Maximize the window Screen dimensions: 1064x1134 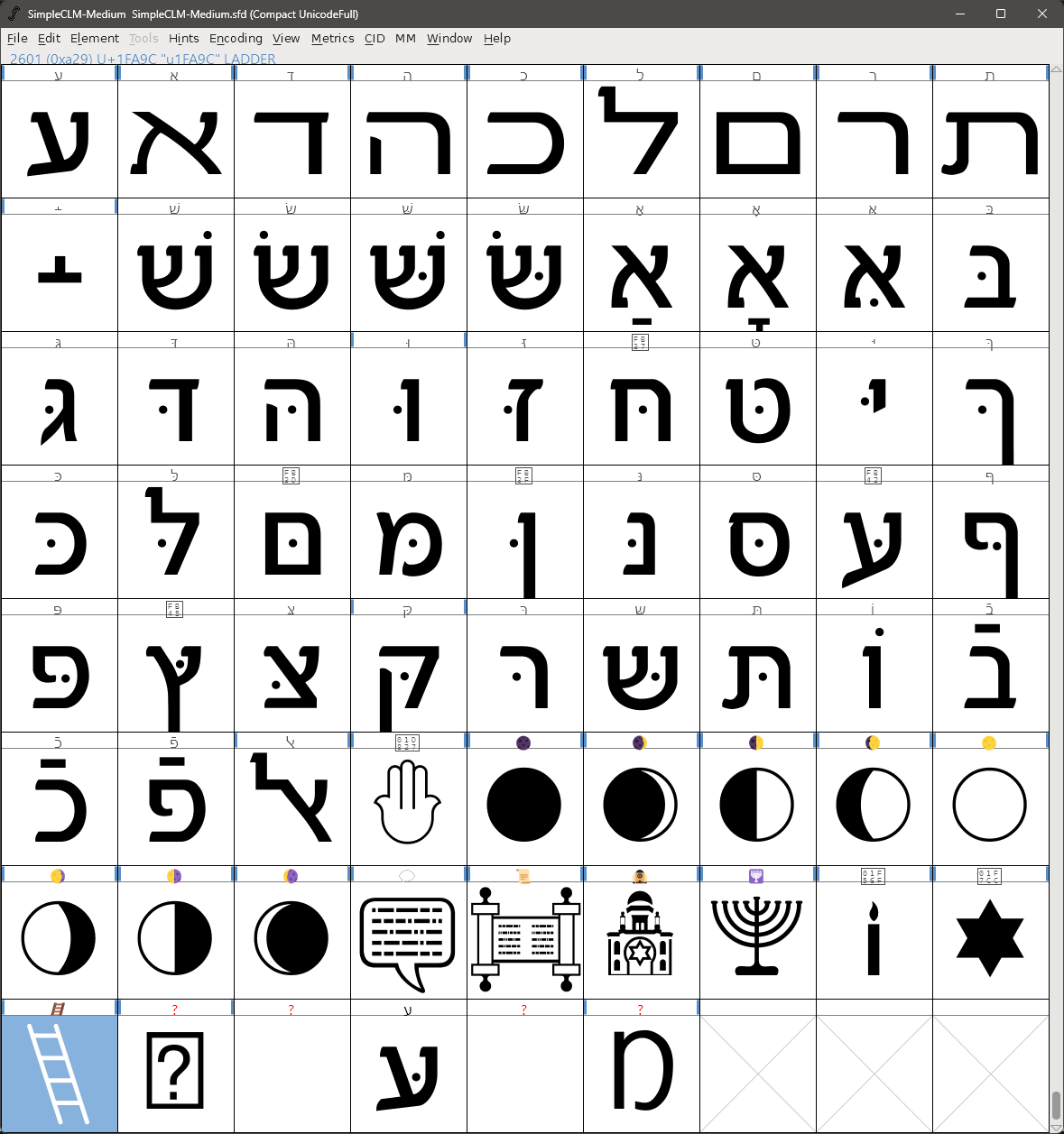click(x=1001, y=14)
